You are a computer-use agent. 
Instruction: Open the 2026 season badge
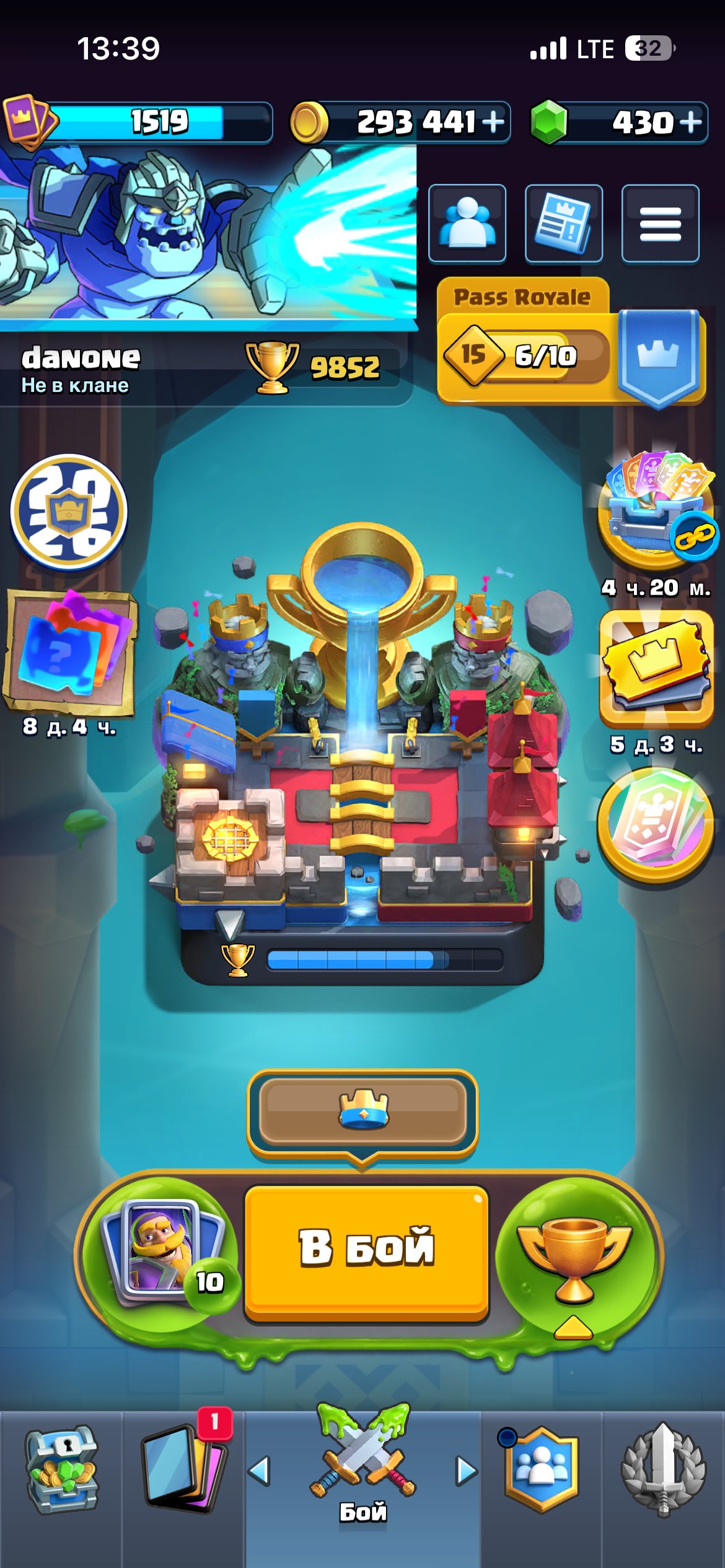click(x=69, y=512)
